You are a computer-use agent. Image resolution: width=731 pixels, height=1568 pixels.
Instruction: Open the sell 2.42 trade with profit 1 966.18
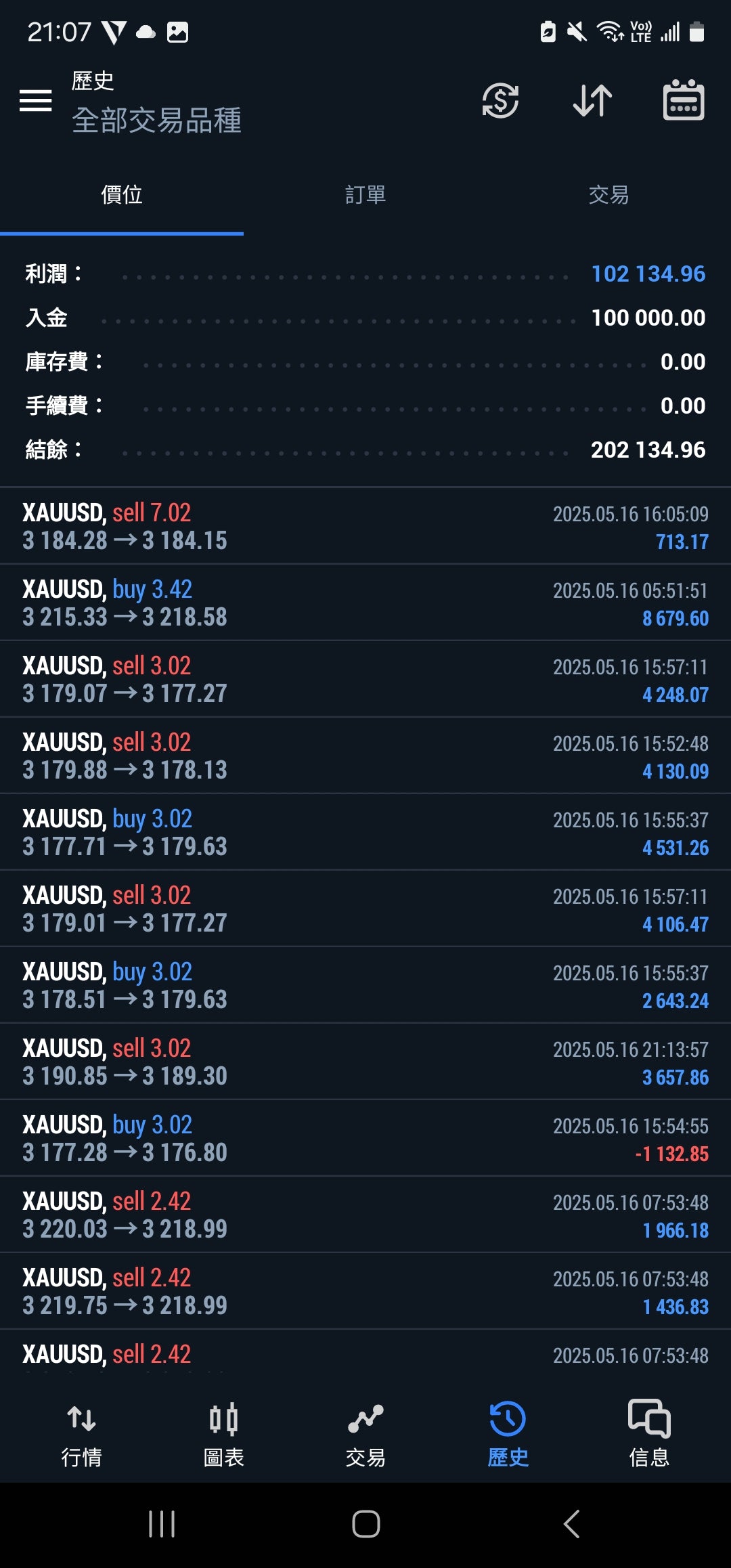coord(365,1215)
